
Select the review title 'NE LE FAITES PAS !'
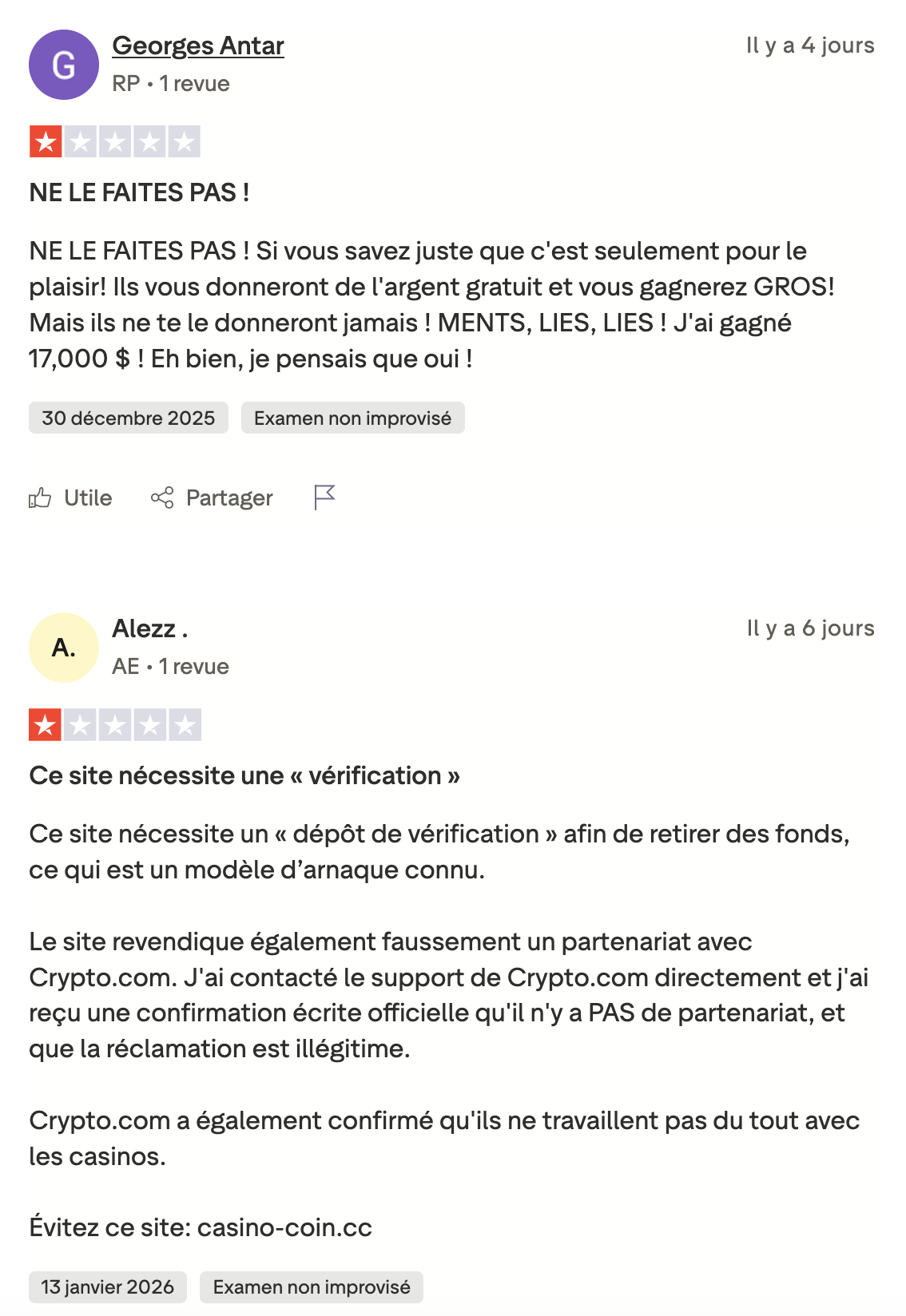[x=139, y=192]
